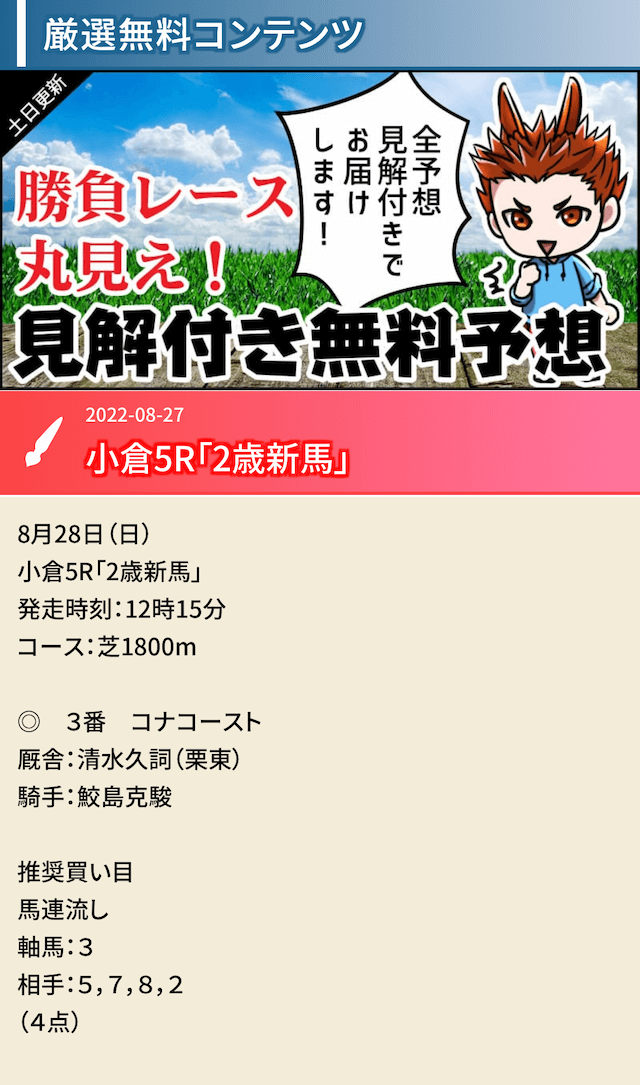Open the 小倉5R「2歳新馬」 article header
The height and width of the screenshot is (1085, 640).
pyautogui.click(x=320, y=442)
